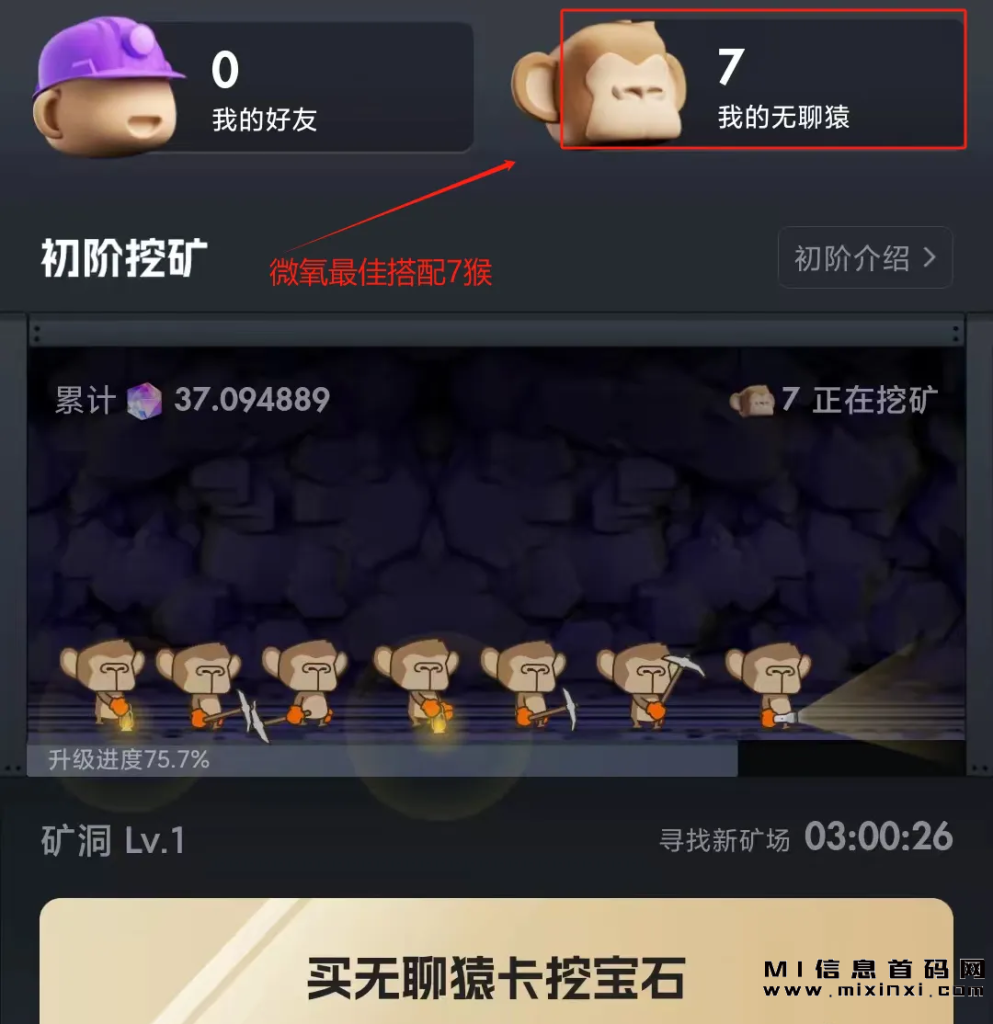The height and width of the screenshot is (1024, 993).
Task: Open 初阶介绍 introduction
Action: (865, 258)
